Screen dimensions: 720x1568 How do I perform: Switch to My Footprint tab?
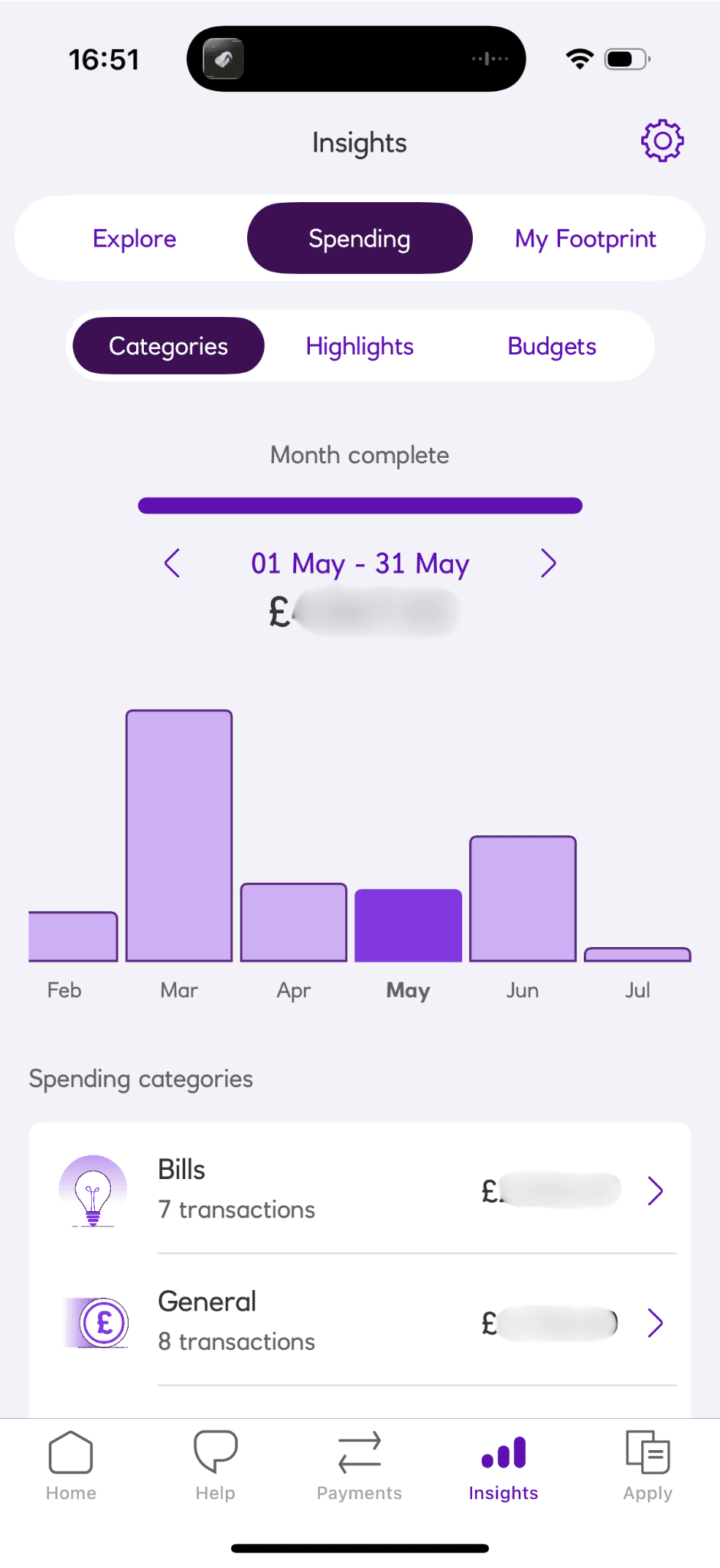tap(585, 239)
